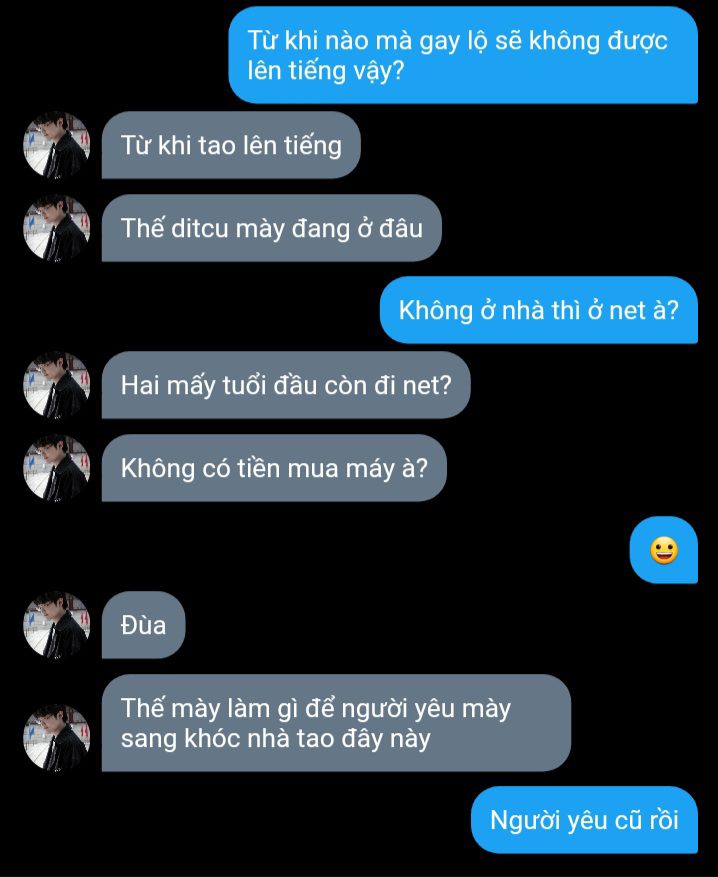This screenshot has width=718, height=877.
Task: Tap profile picture next to "Thế ditcu mày đang ở đâu"
Action: click(x=57, y=228)
